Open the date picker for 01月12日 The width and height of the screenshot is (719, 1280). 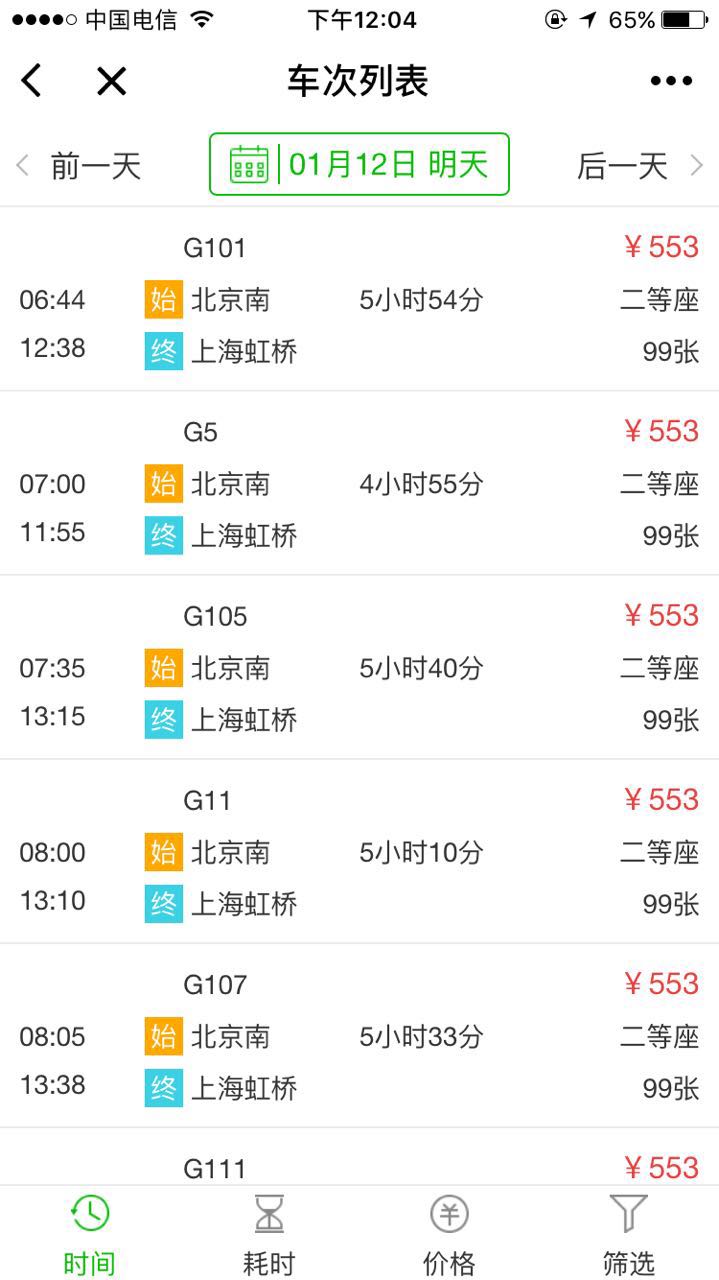coord(359,164)
